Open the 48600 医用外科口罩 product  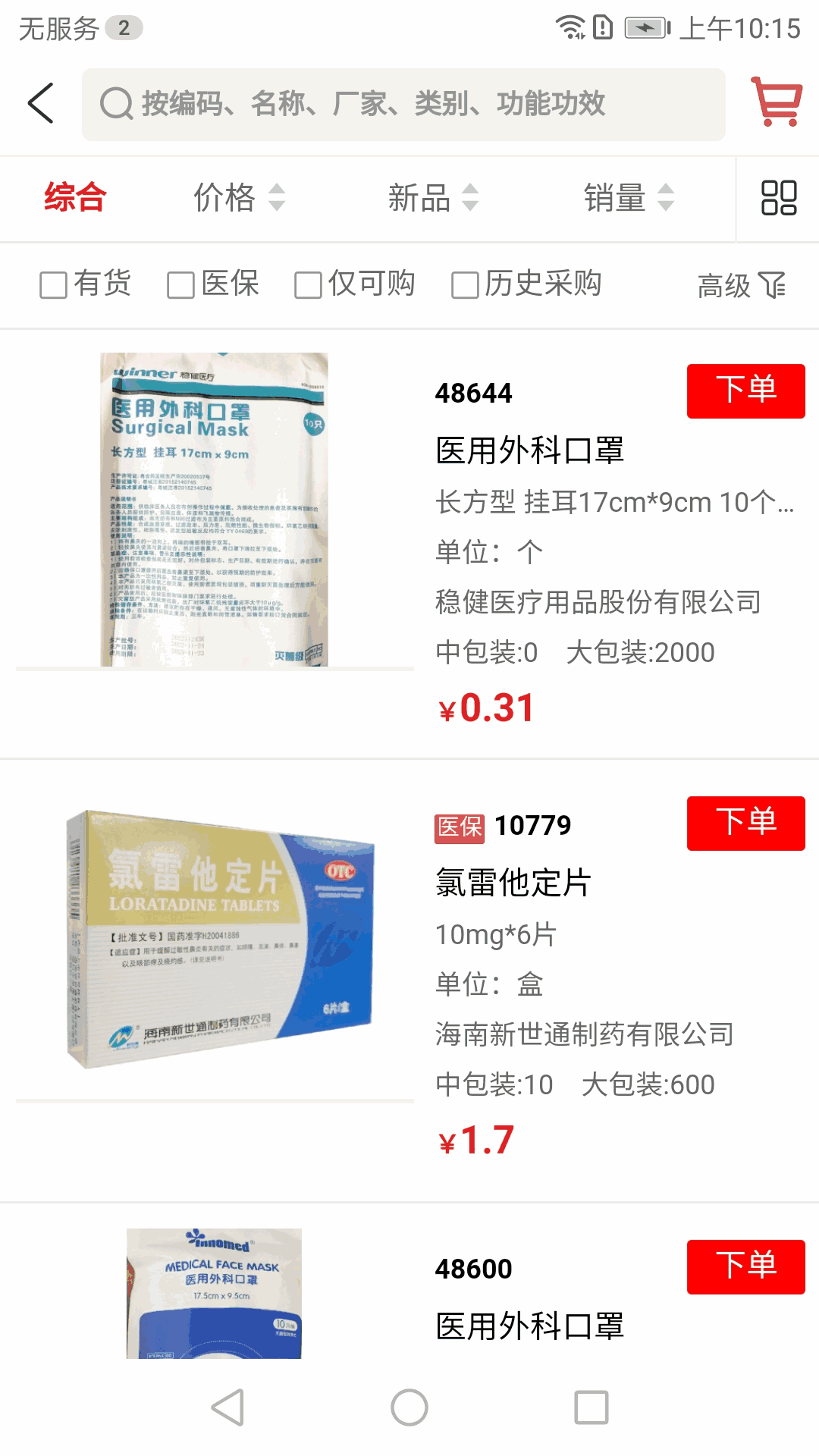point(529,1326)
